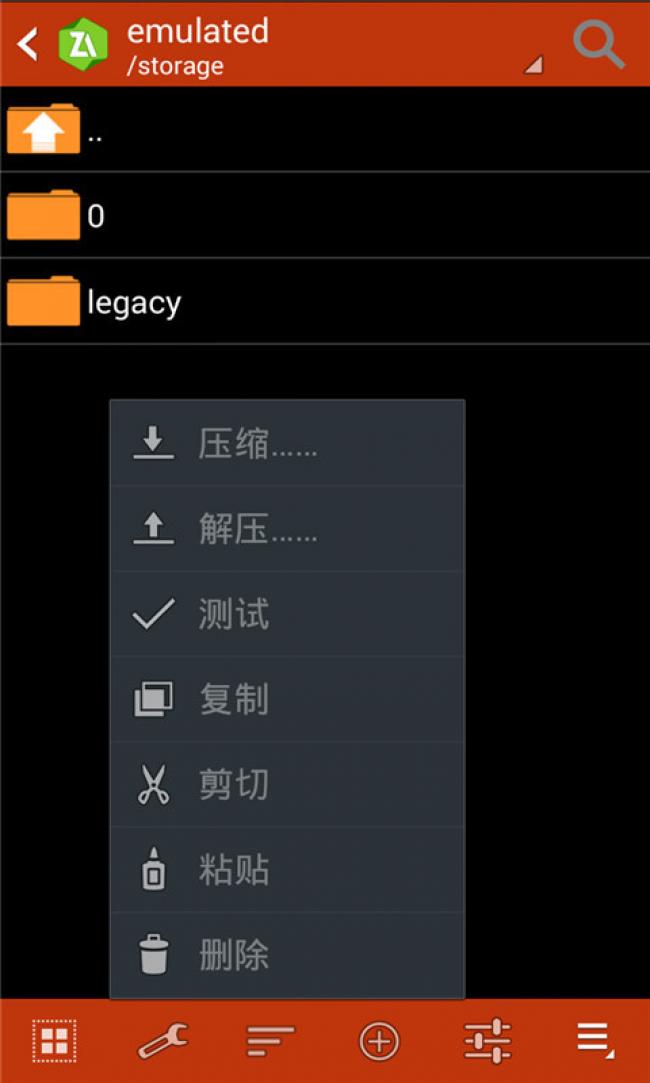The image size is (650, 1083).
Task: Select 删除 (delete) menu option
Action: pyautogui.click(x=287, y=955)
